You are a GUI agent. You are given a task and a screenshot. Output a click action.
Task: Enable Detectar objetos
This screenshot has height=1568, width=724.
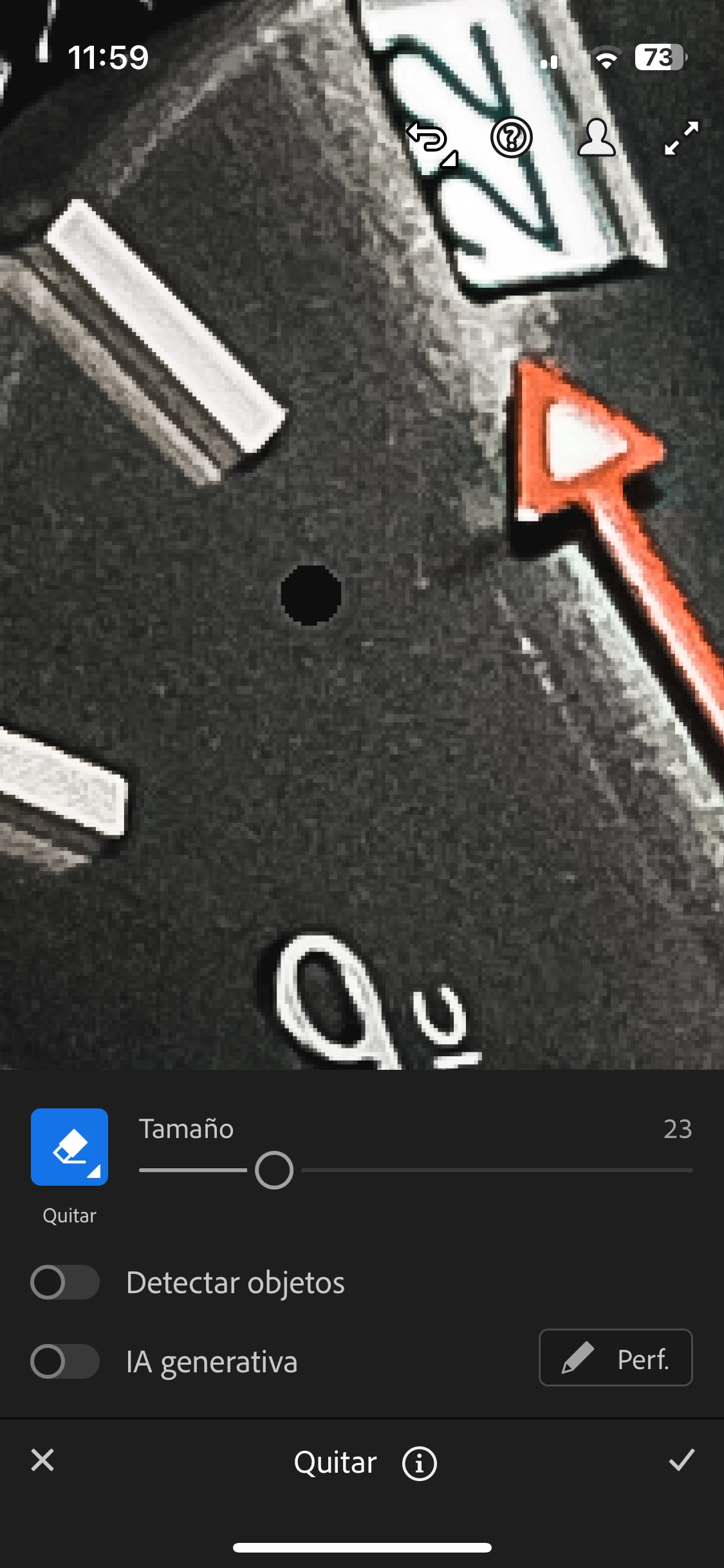point(65,1282)
